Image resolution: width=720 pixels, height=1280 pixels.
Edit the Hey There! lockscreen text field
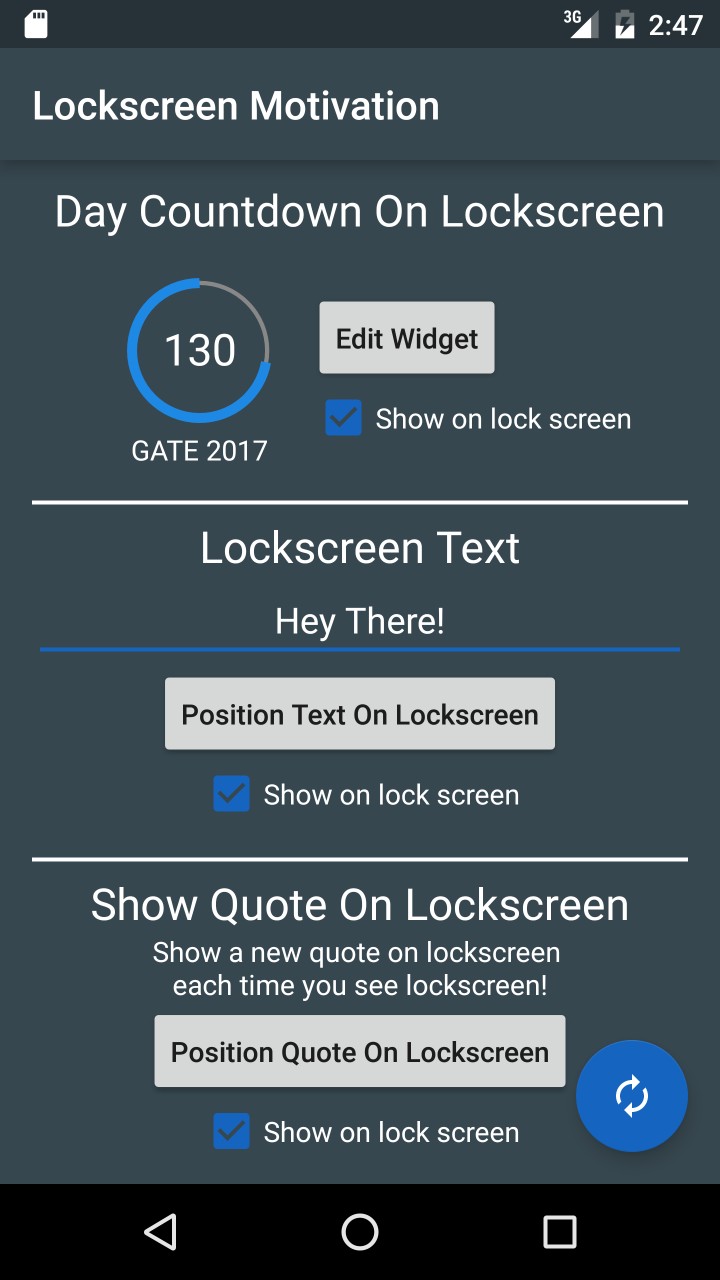(360, 622)
